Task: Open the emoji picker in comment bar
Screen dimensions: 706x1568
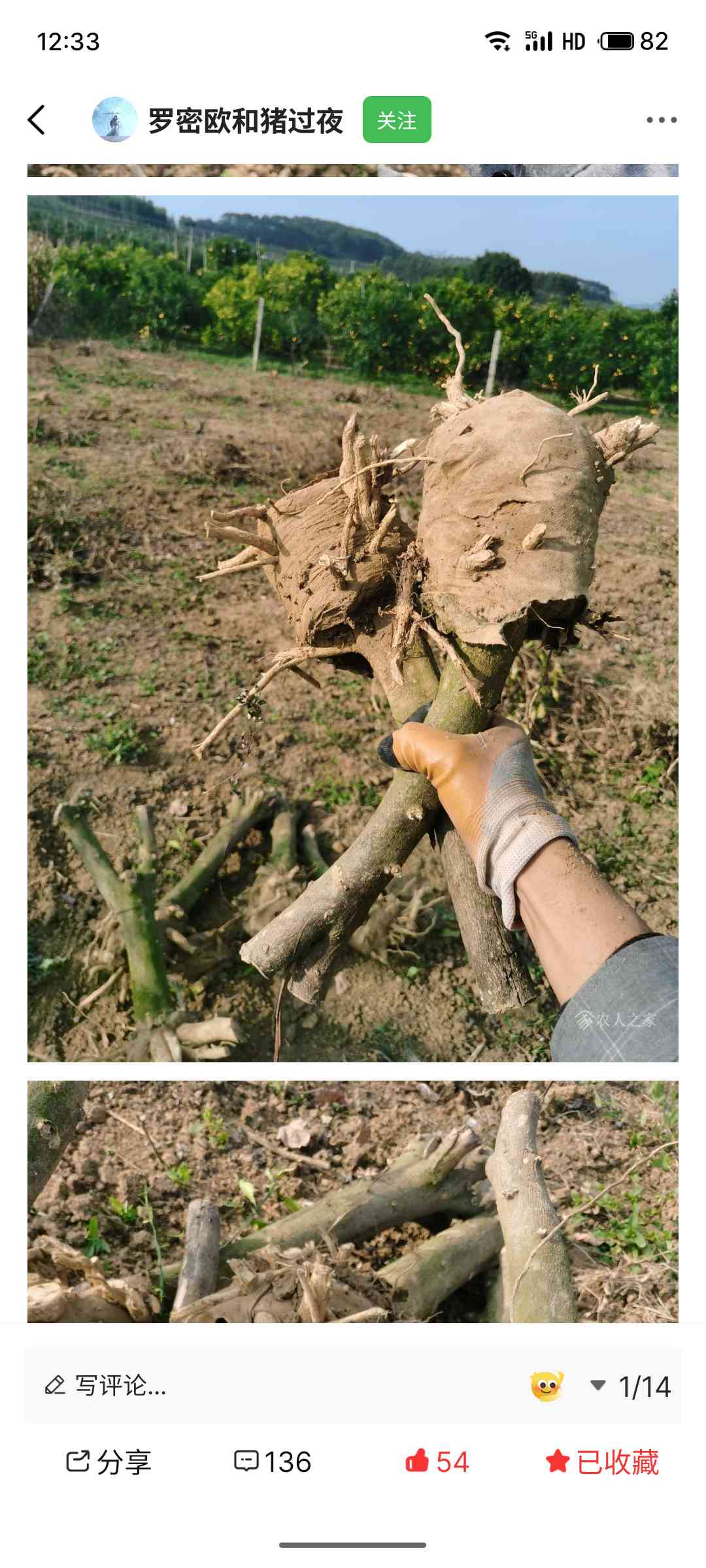Action: tap(546, 1386)
